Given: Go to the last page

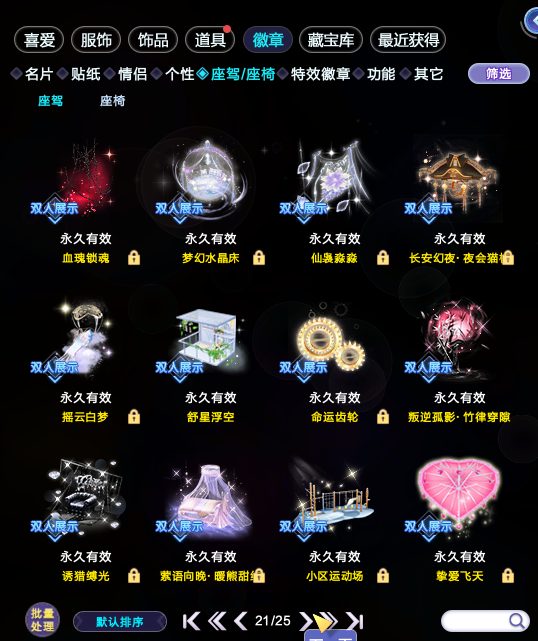Looking at the screenshot, I should (355, 621).
